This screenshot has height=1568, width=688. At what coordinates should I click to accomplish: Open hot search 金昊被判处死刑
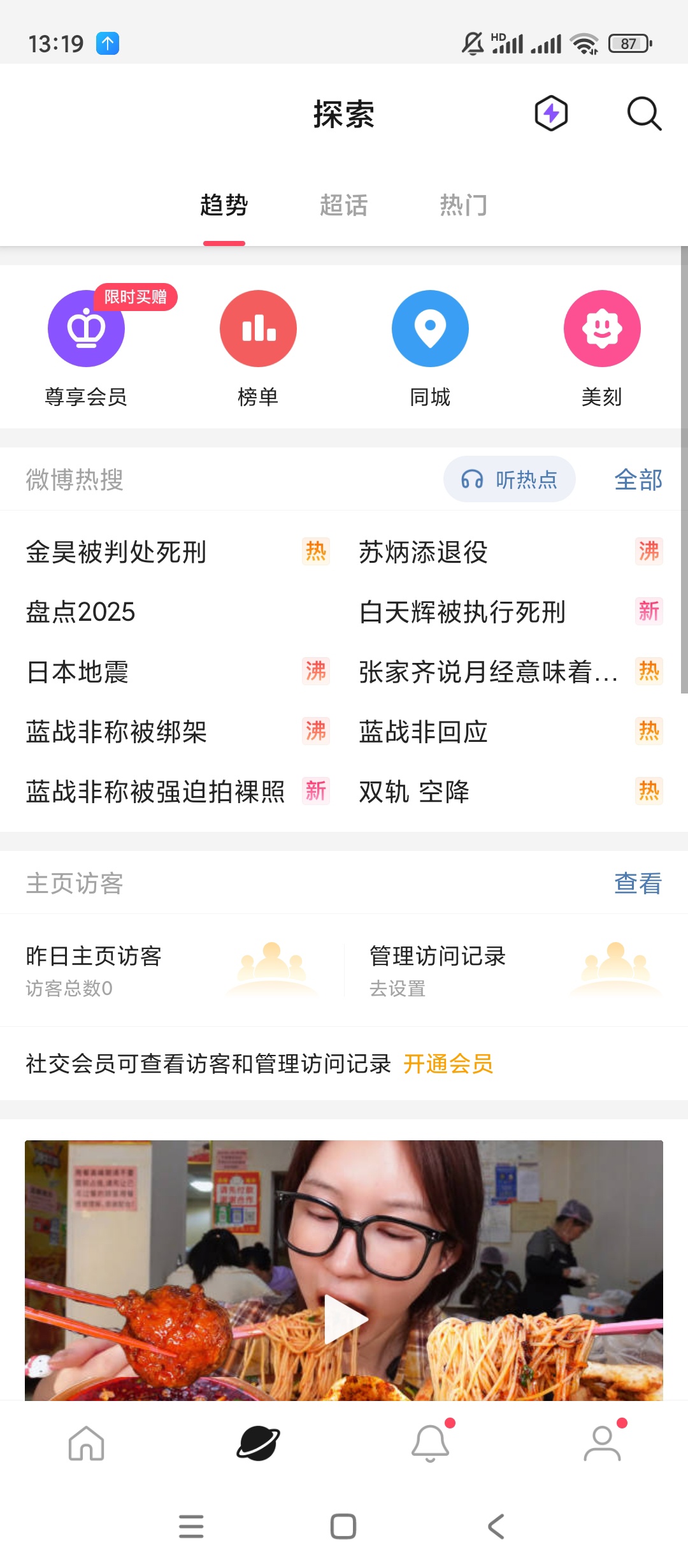(x=116, y=552)
